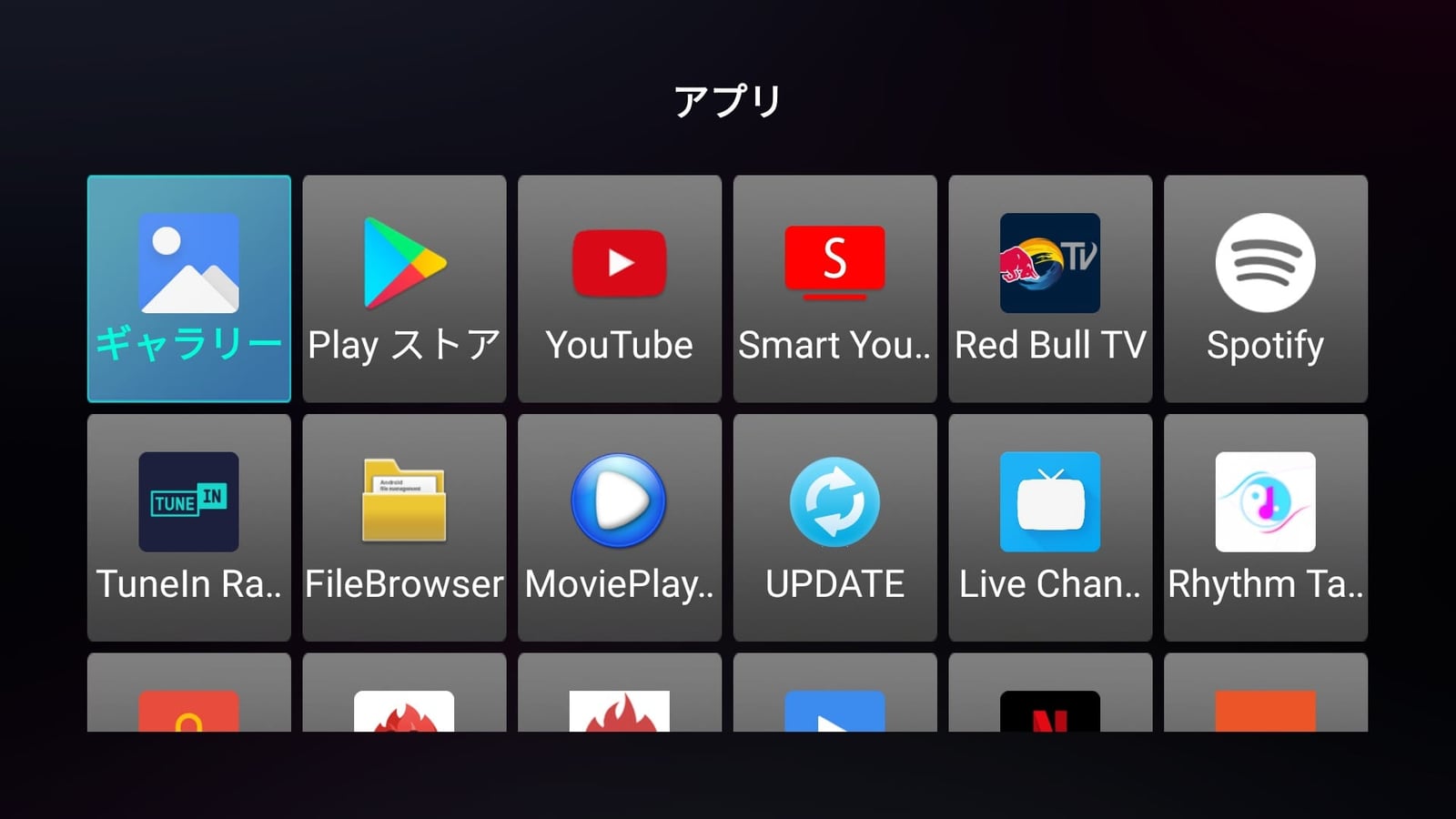Launch the Rhythm Ta.. app
Viewport: 1456px width, 819px height.
[1265, 527]
